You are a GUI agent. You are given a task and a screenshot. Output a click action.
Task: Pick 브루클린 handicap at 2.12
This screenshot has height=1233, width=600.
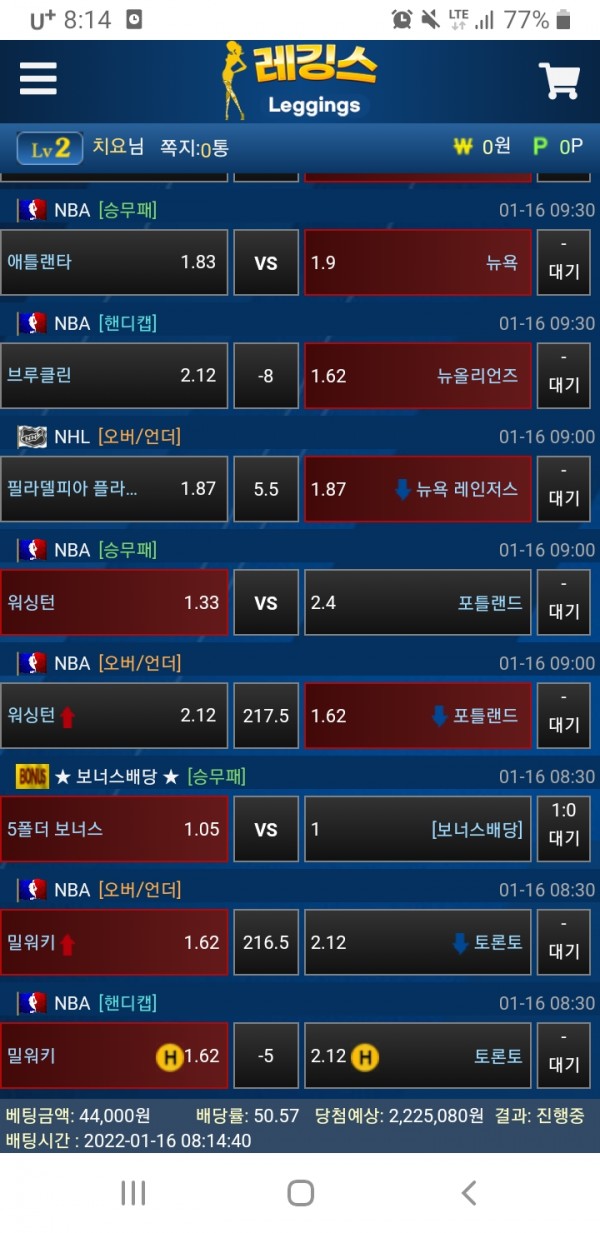(114, 376)
